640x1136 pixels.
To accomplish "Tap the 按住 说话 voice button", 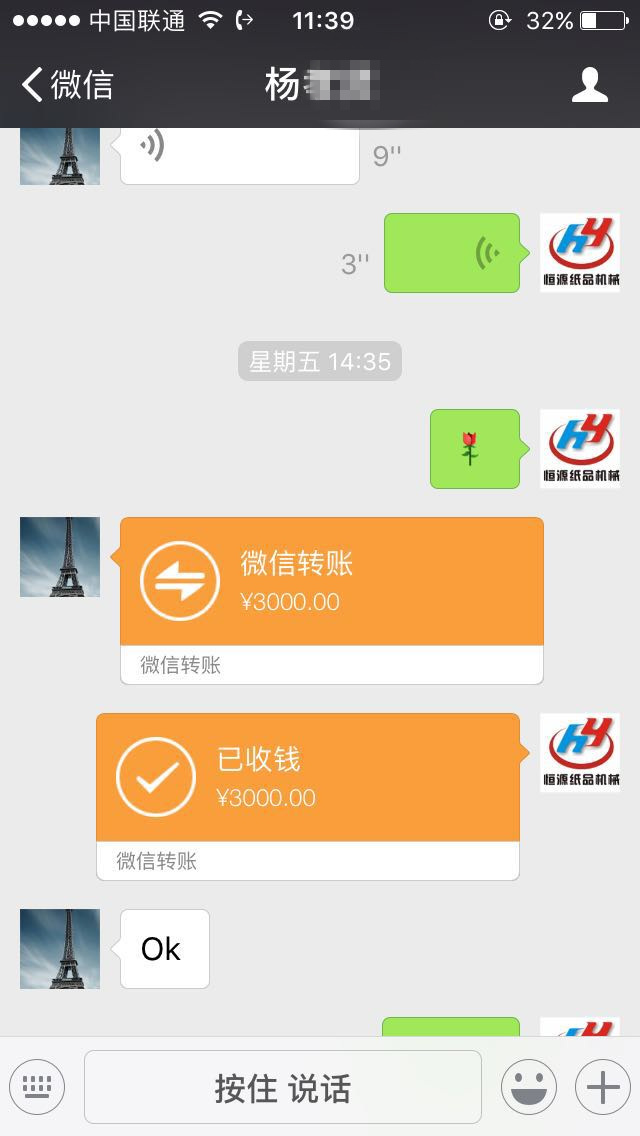I will coord(283,1087).
